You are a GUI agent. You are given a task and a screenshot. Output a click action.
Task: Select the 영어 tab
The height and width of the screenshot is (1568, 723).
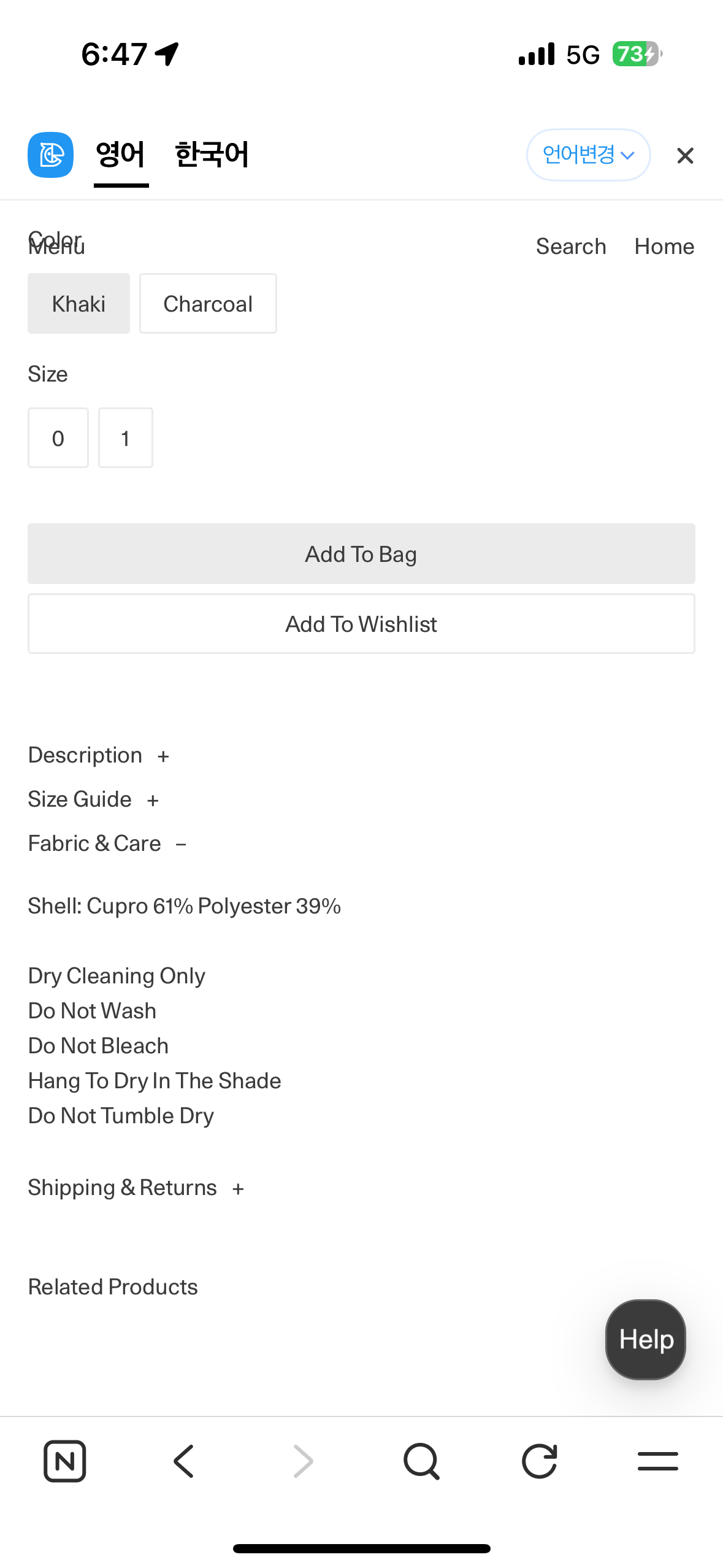pyautogui.click(x=121, y=155)
